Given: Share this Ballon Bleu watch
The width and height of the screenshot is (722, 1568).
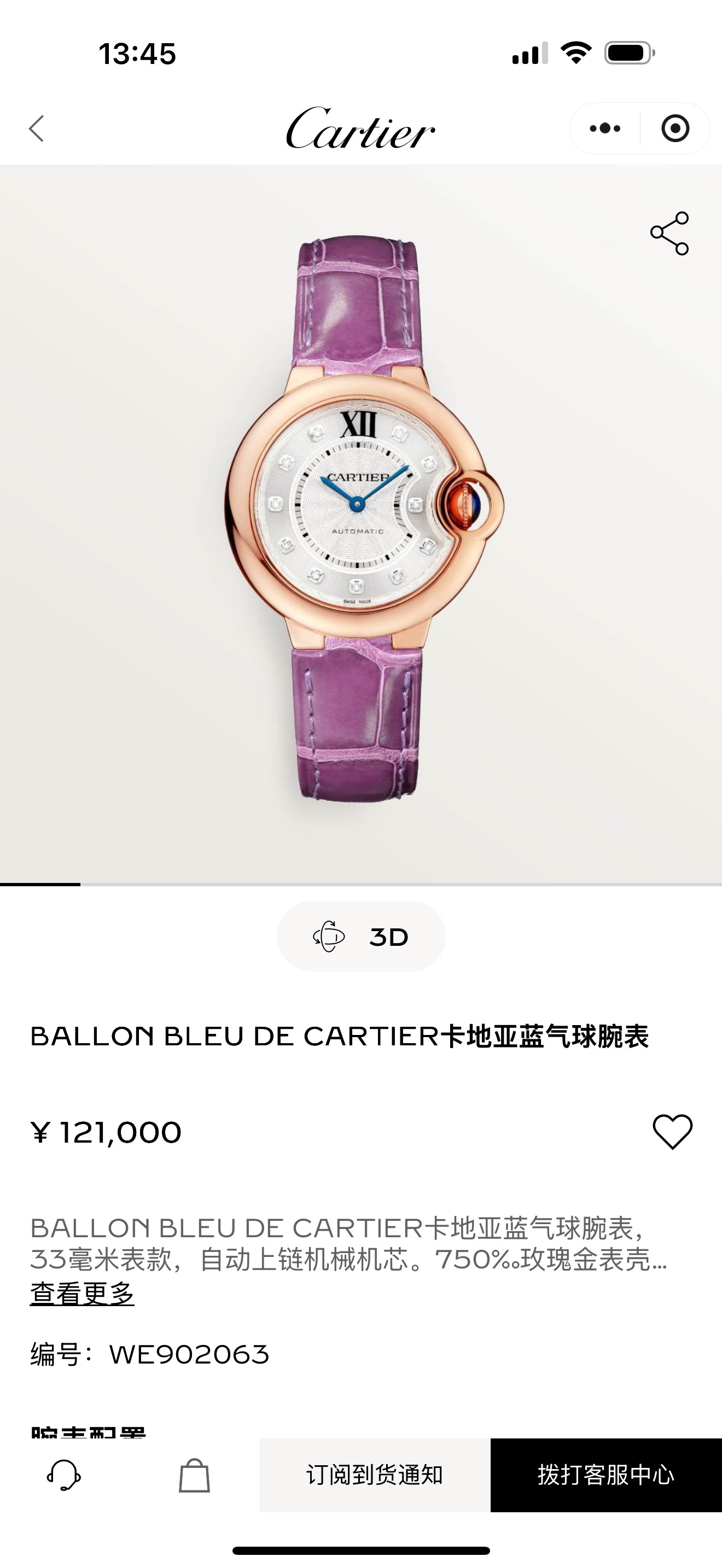Looking at the screenshot, I should (669, 233).
